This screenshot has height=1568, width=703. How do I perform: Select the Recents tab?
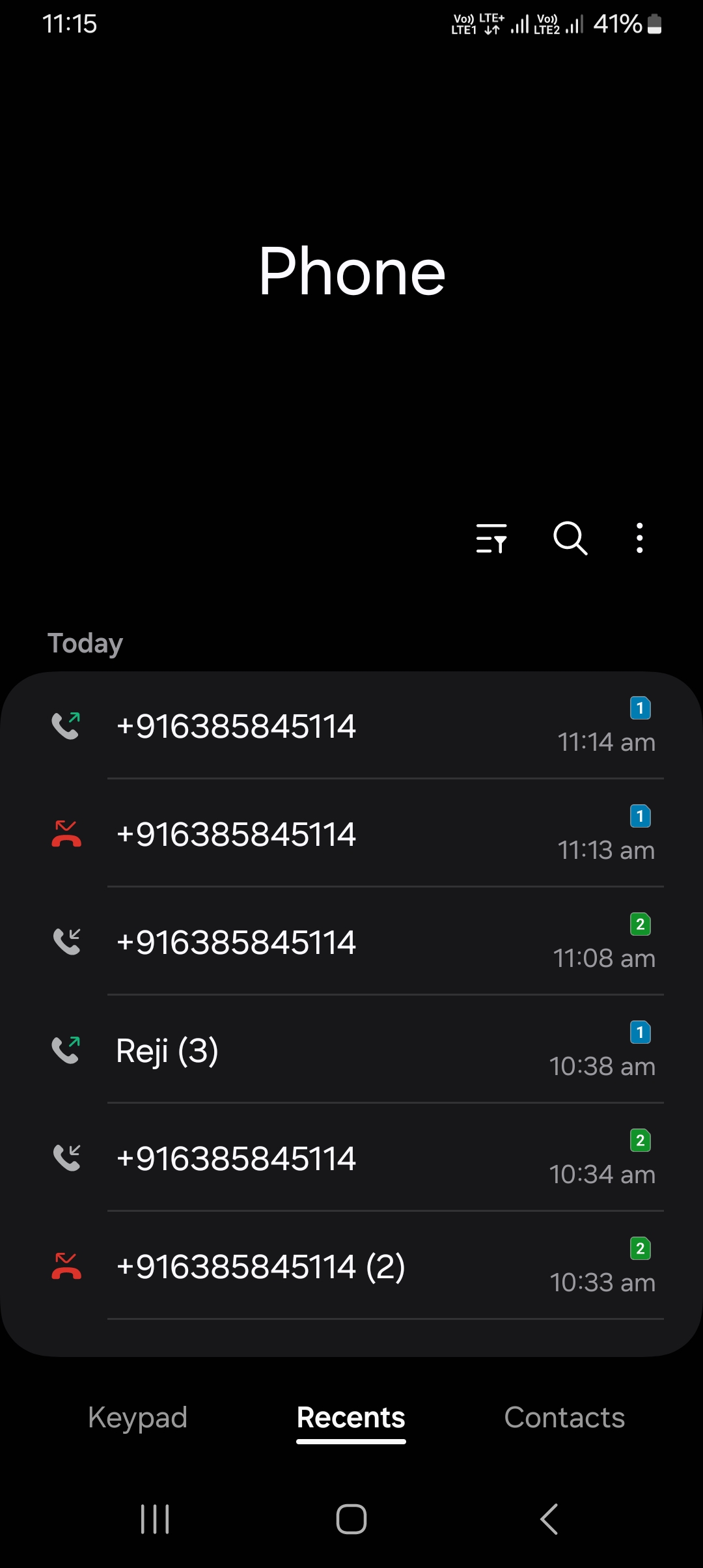[x=351, y=1418]
